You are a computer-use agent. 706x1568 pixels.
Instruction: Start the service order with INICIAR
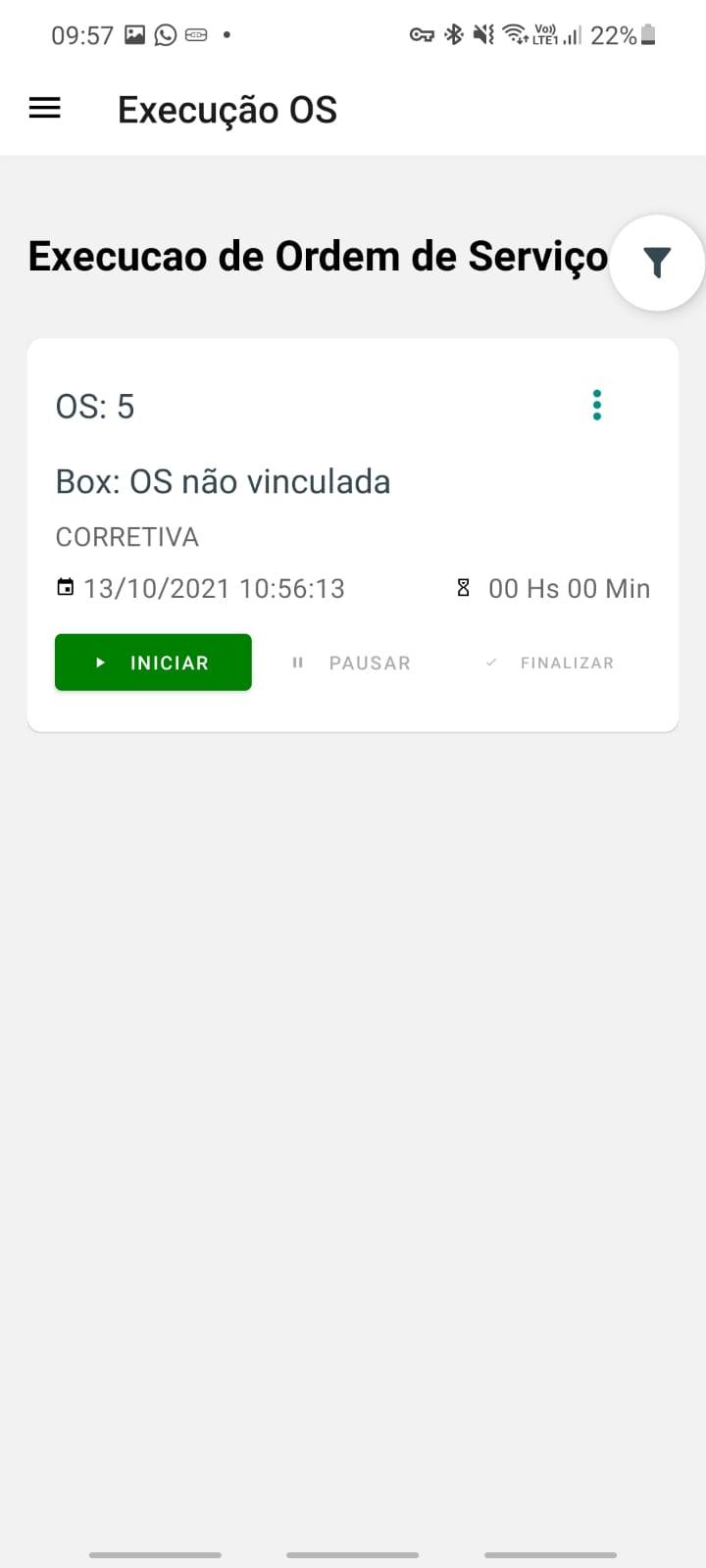tap(153, 662)
